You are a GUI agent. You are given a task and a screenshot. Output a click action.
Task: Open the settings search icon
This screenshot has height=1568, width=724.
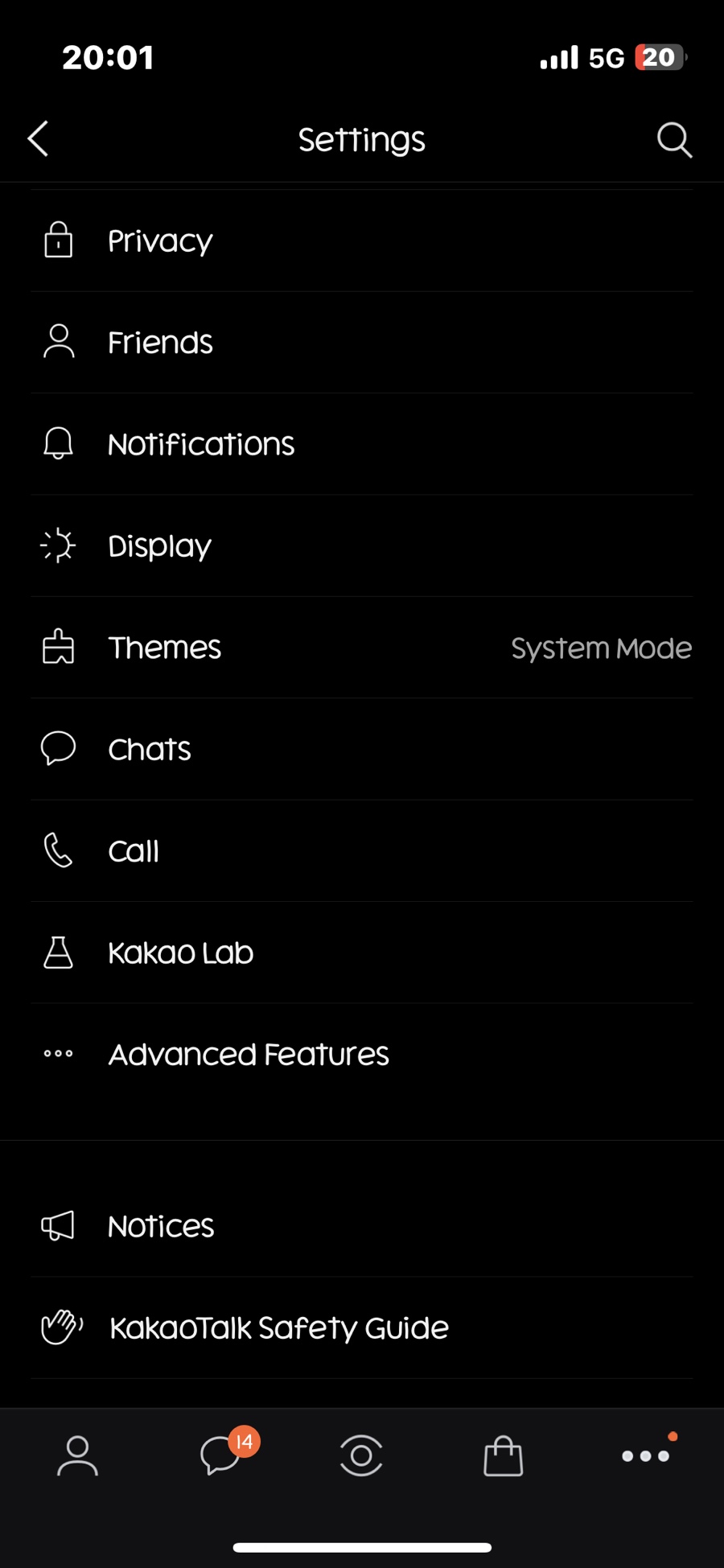click(674, 140)
